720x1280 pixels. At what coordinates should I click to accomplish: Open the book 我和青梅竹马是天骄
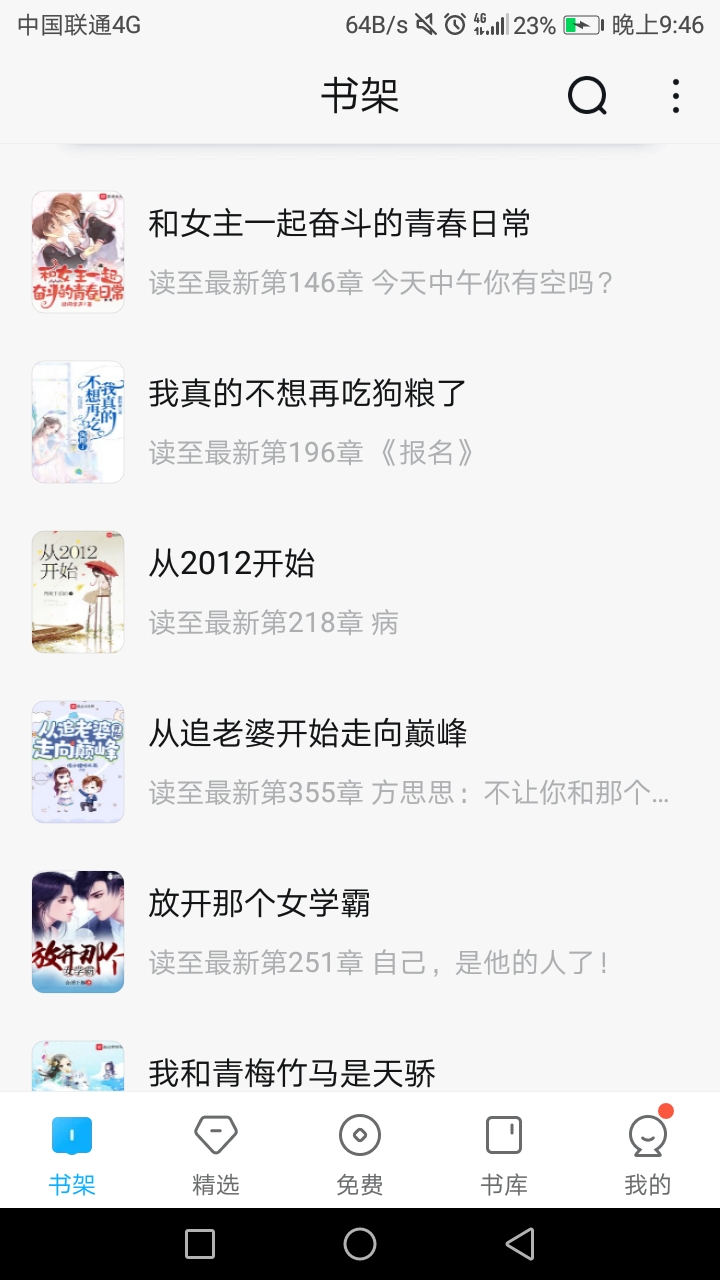pyautogui.click(x=292, y=1072)
